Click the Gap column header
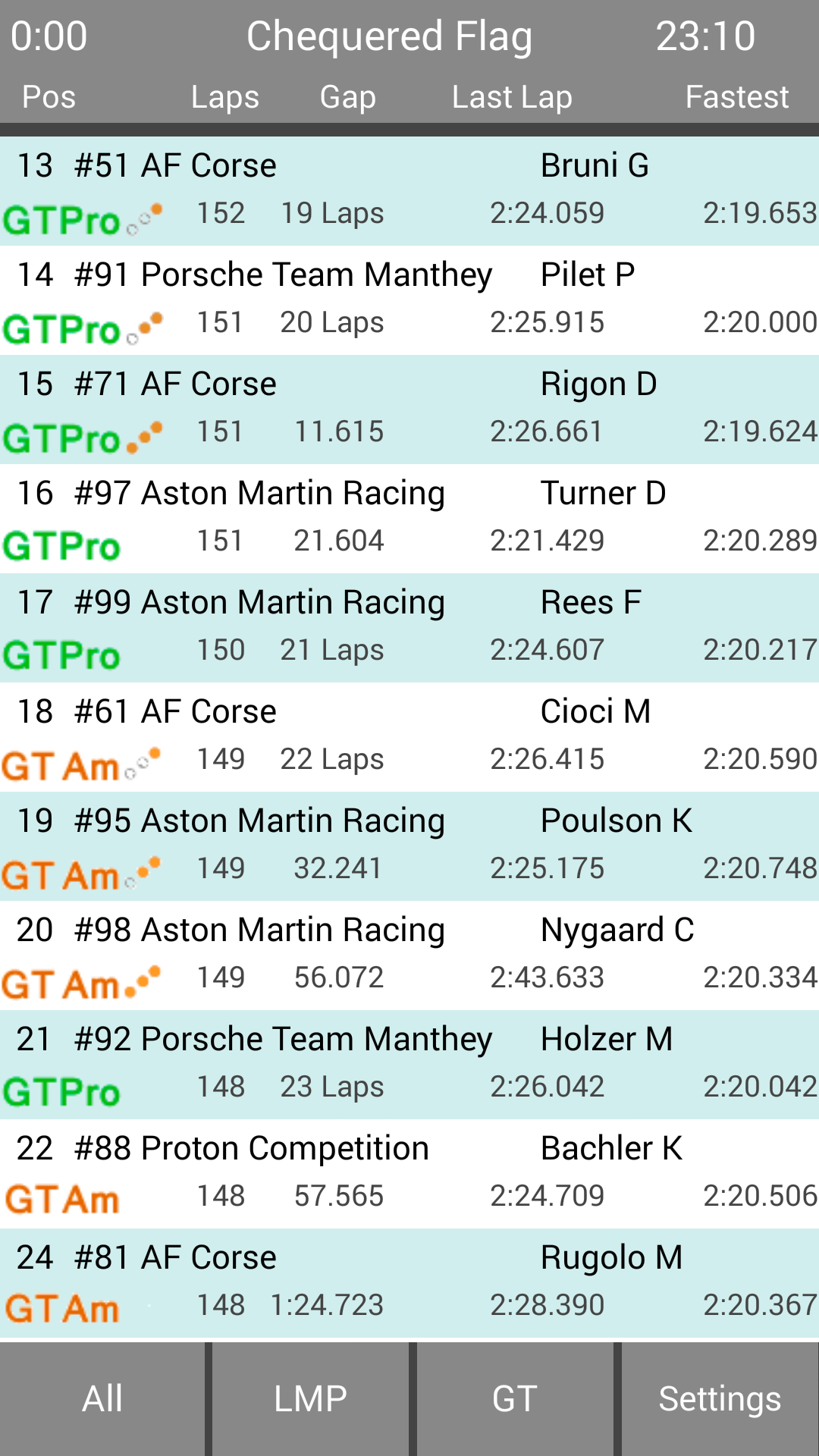The height and width of the screenshot is (1456, 819). (348, 96)
